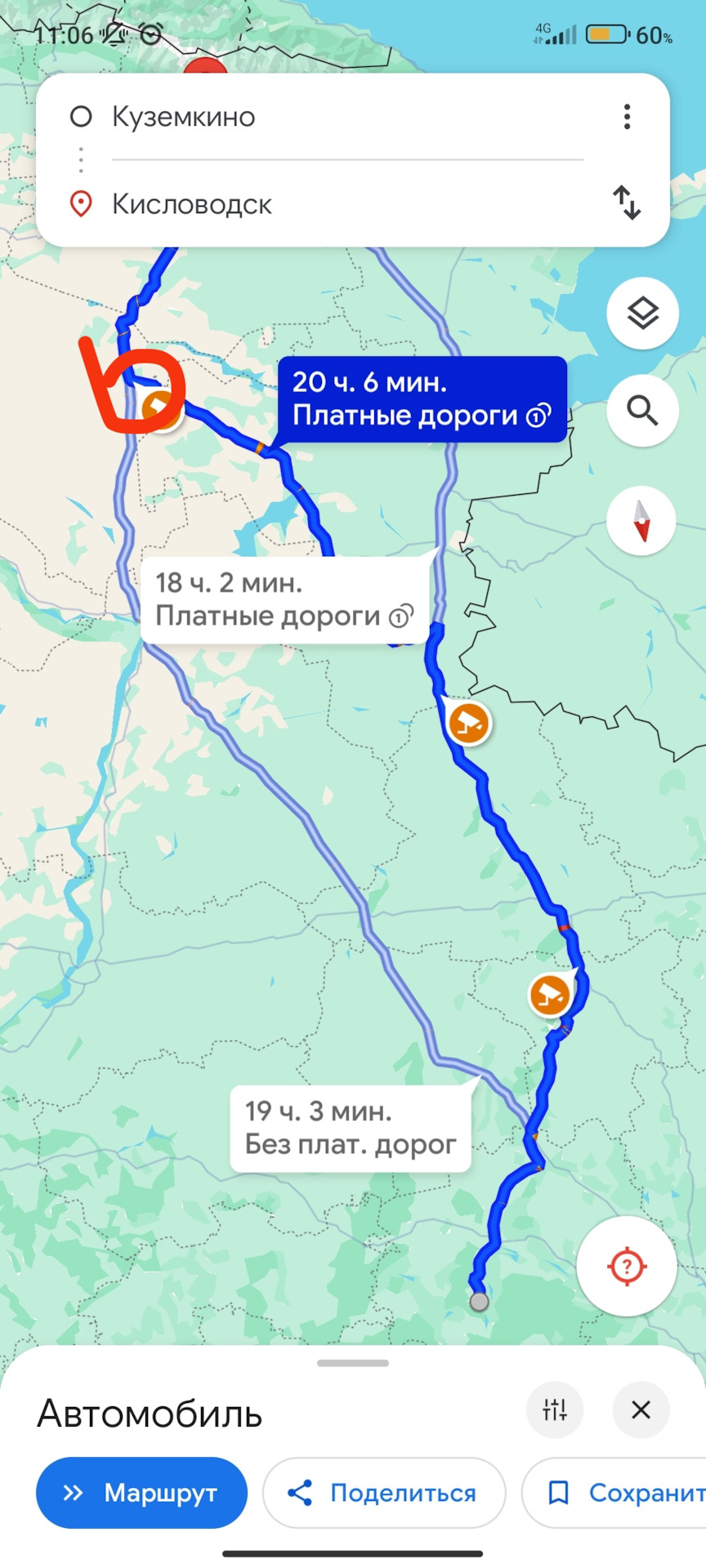Open the map layers selector
Screen dimensions: 706x1568
(642, 314)
